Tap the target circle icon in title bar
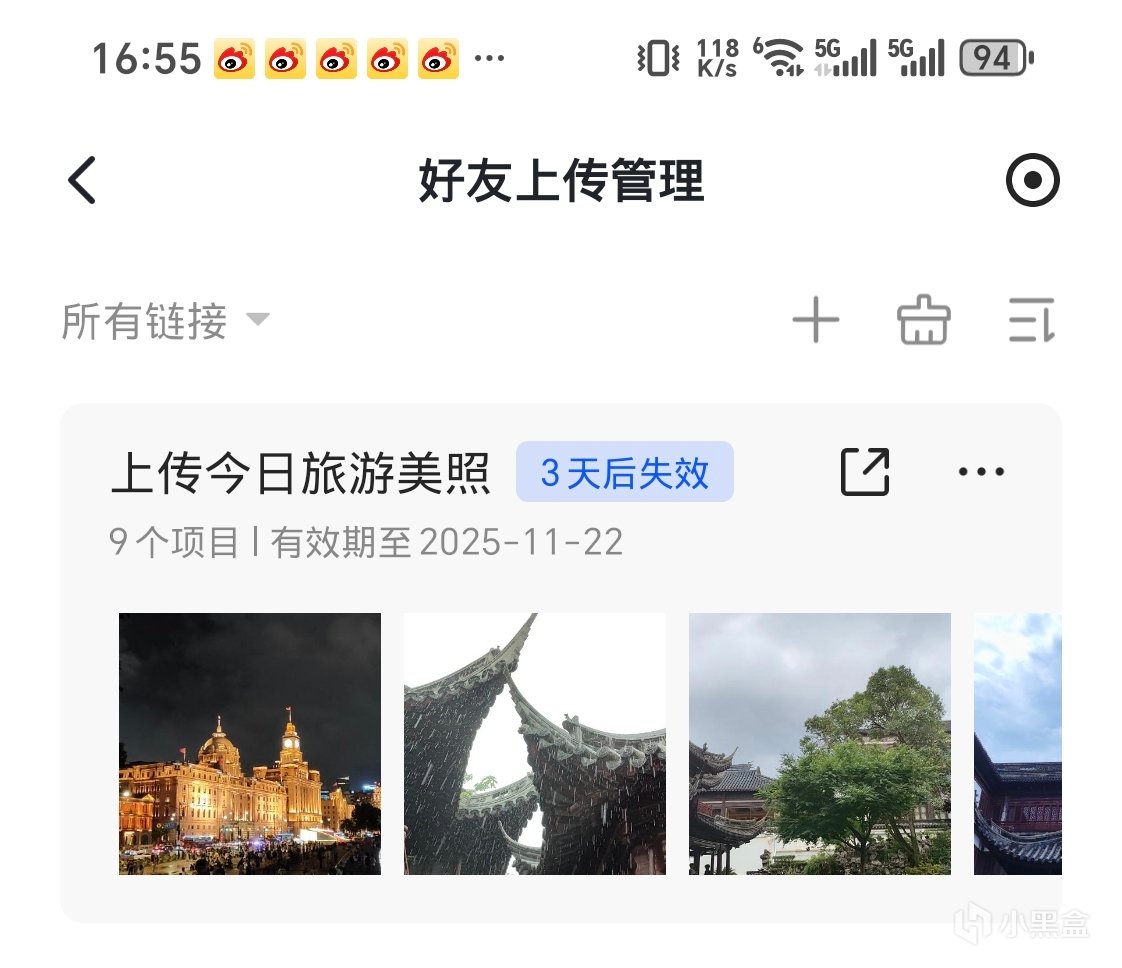The image size is (1122, 968). (x=1031, y=182)
